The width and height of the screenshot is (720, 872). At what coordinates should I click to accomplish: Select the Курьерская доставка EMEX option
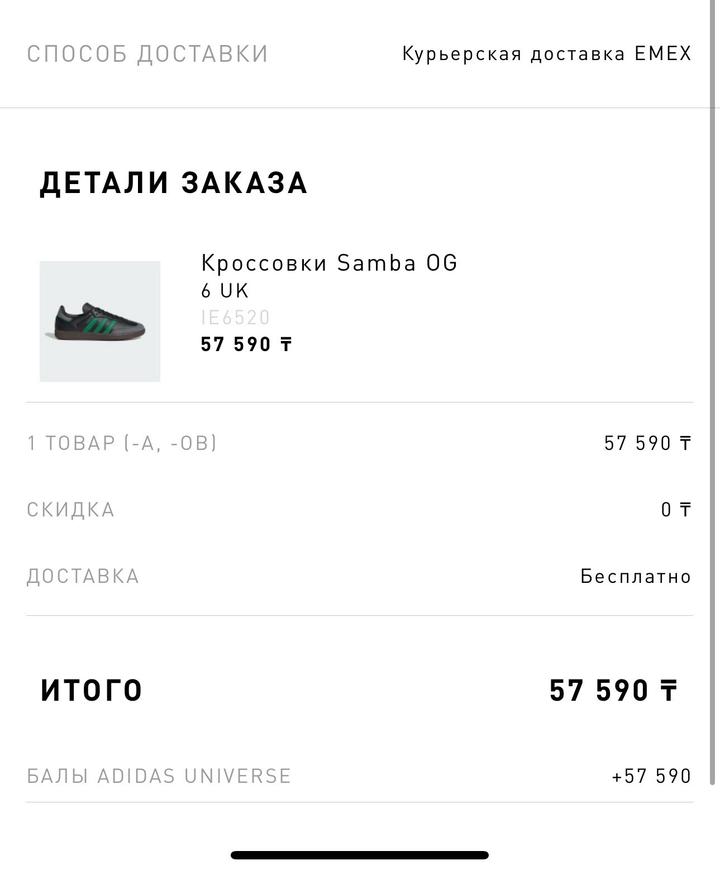point(547,53)
